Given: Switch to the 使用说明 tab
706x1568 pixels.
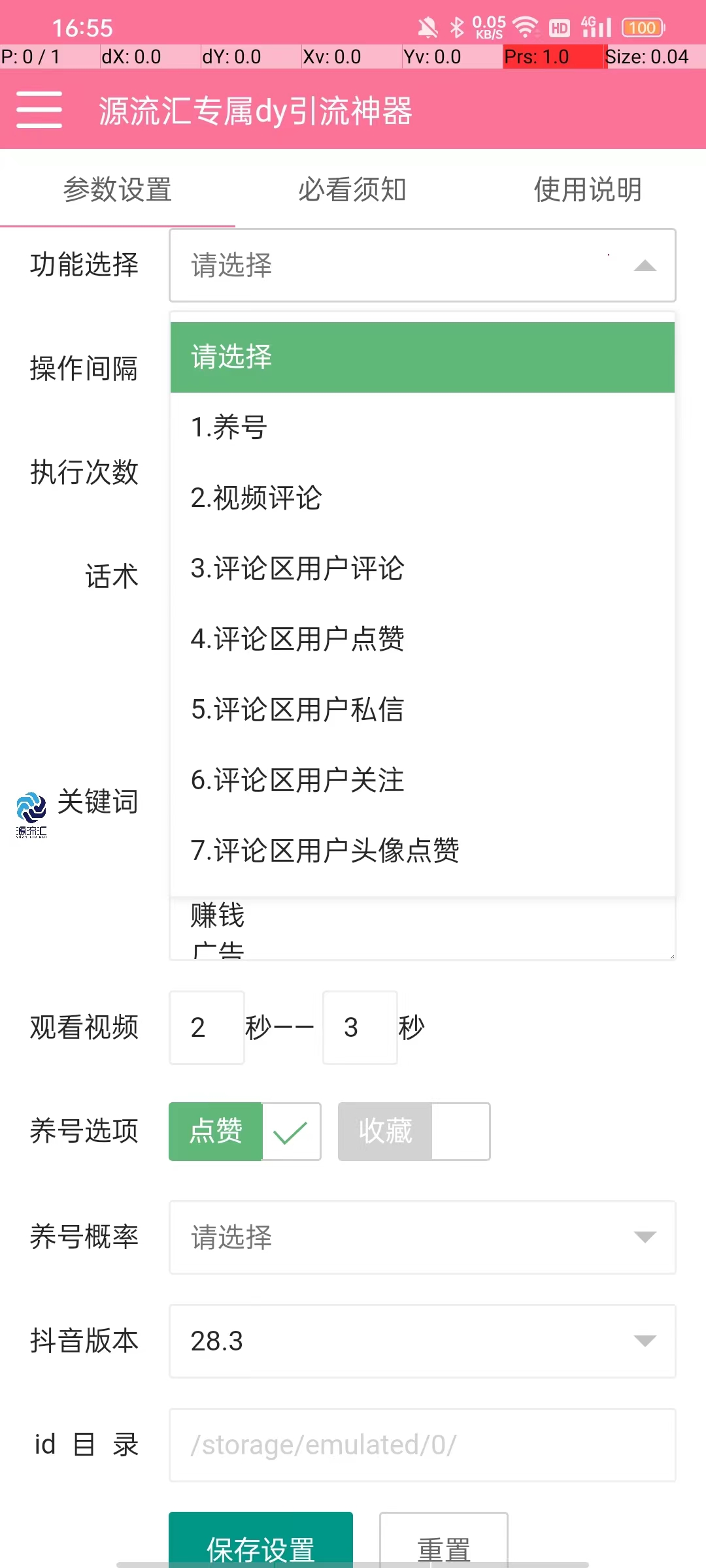Looking at the screenshot, I should pos(588,189).
